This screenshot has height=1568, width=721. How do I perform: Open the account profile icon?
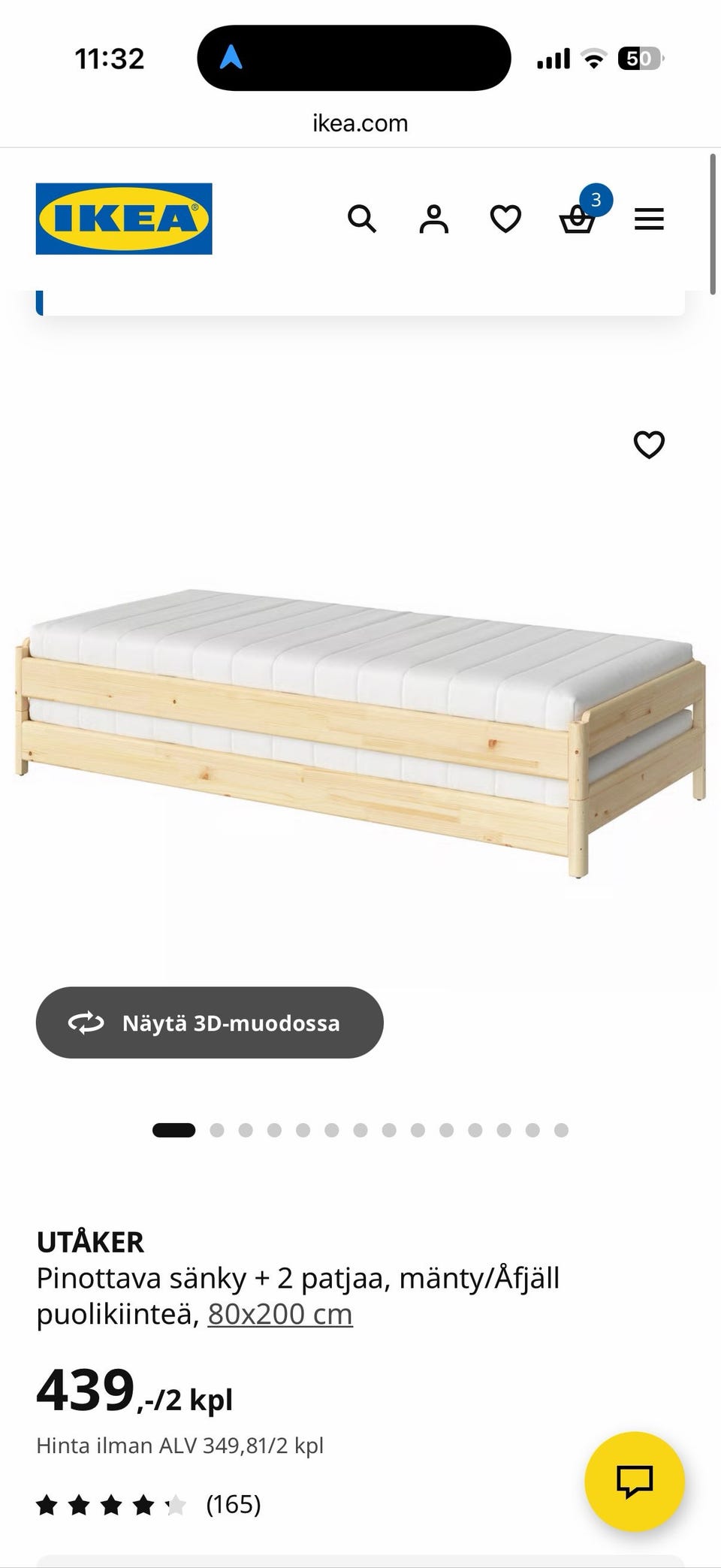point(433,219)
